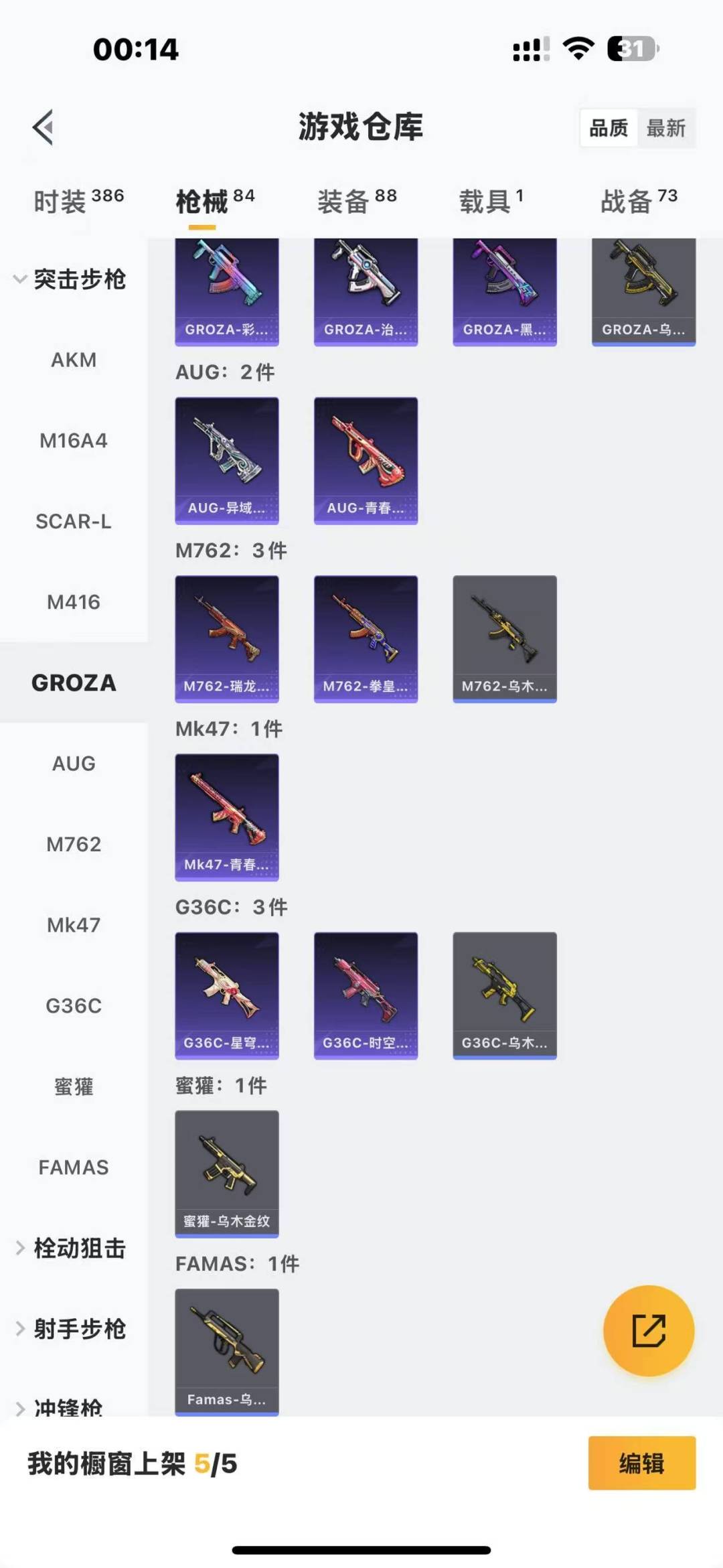Tap the 编辑 button
Image resolution: width=723 pixels, height=1568 pixels.
click(x=641, y=1464)
